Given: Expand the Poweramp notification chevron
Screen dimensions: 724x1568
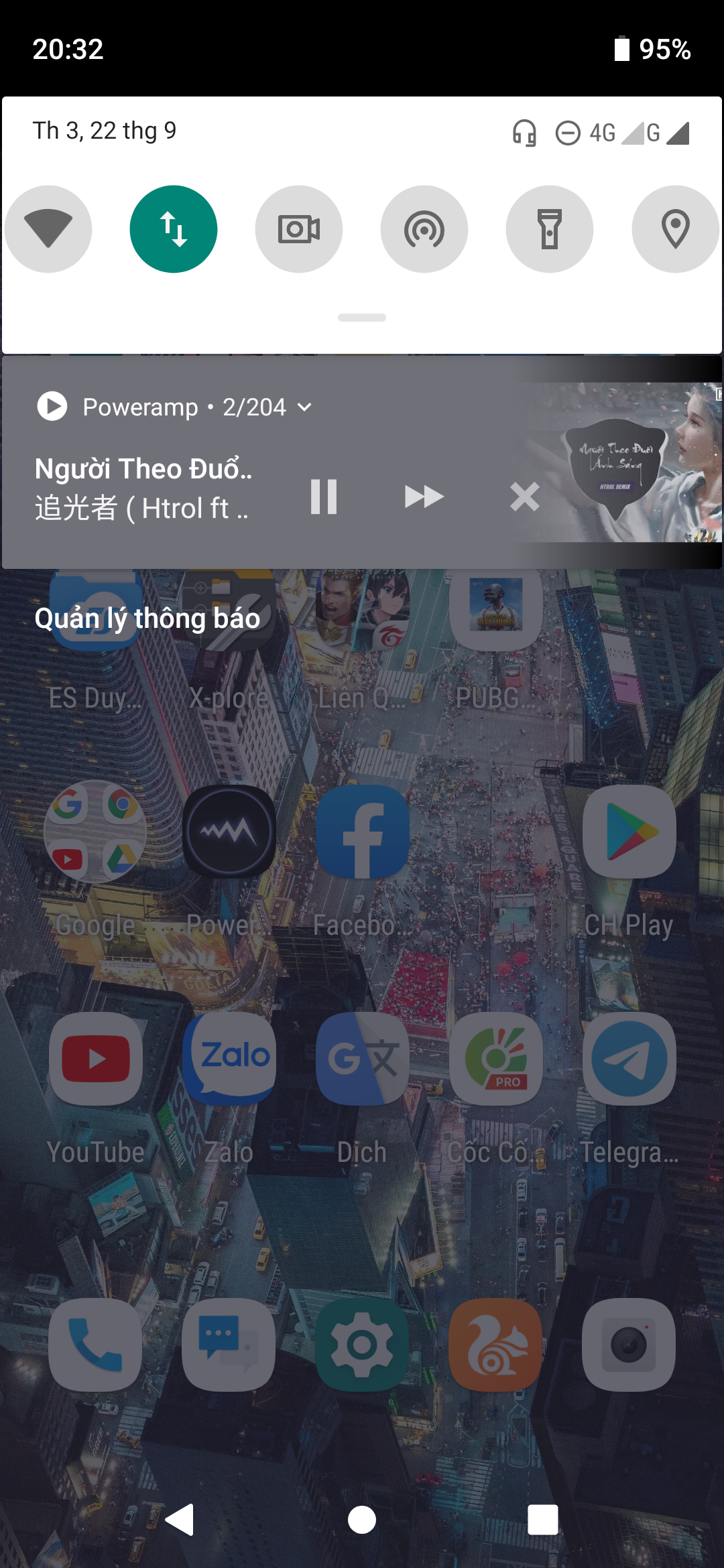Looking at the screenshot, I should pyautogui.click(x=304, y=407).
